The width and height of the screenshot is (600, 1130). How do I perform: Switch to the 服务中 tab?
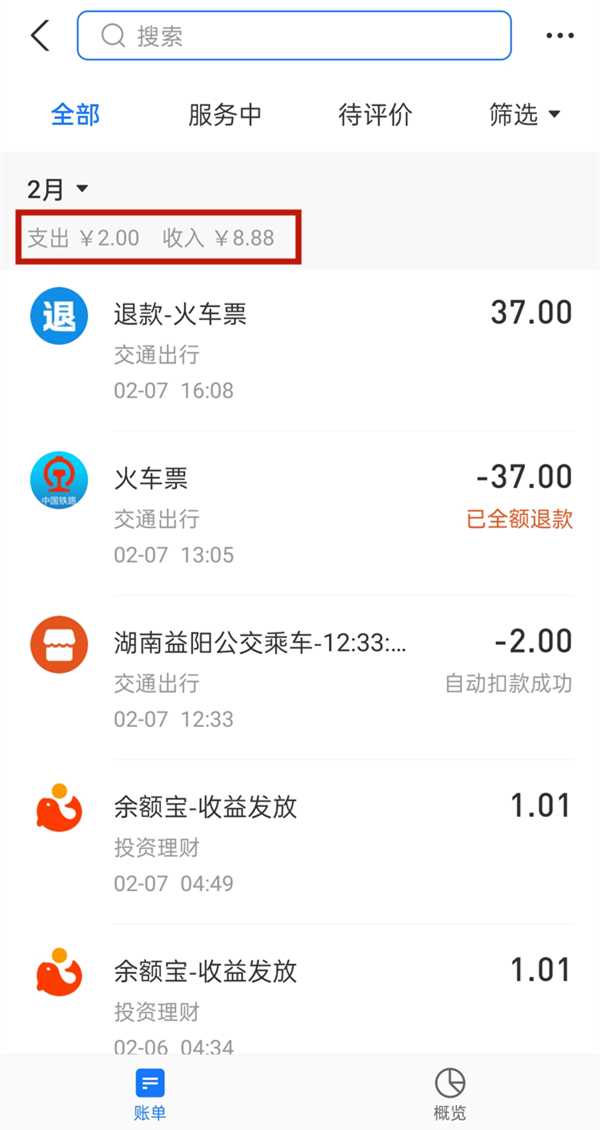225,115
